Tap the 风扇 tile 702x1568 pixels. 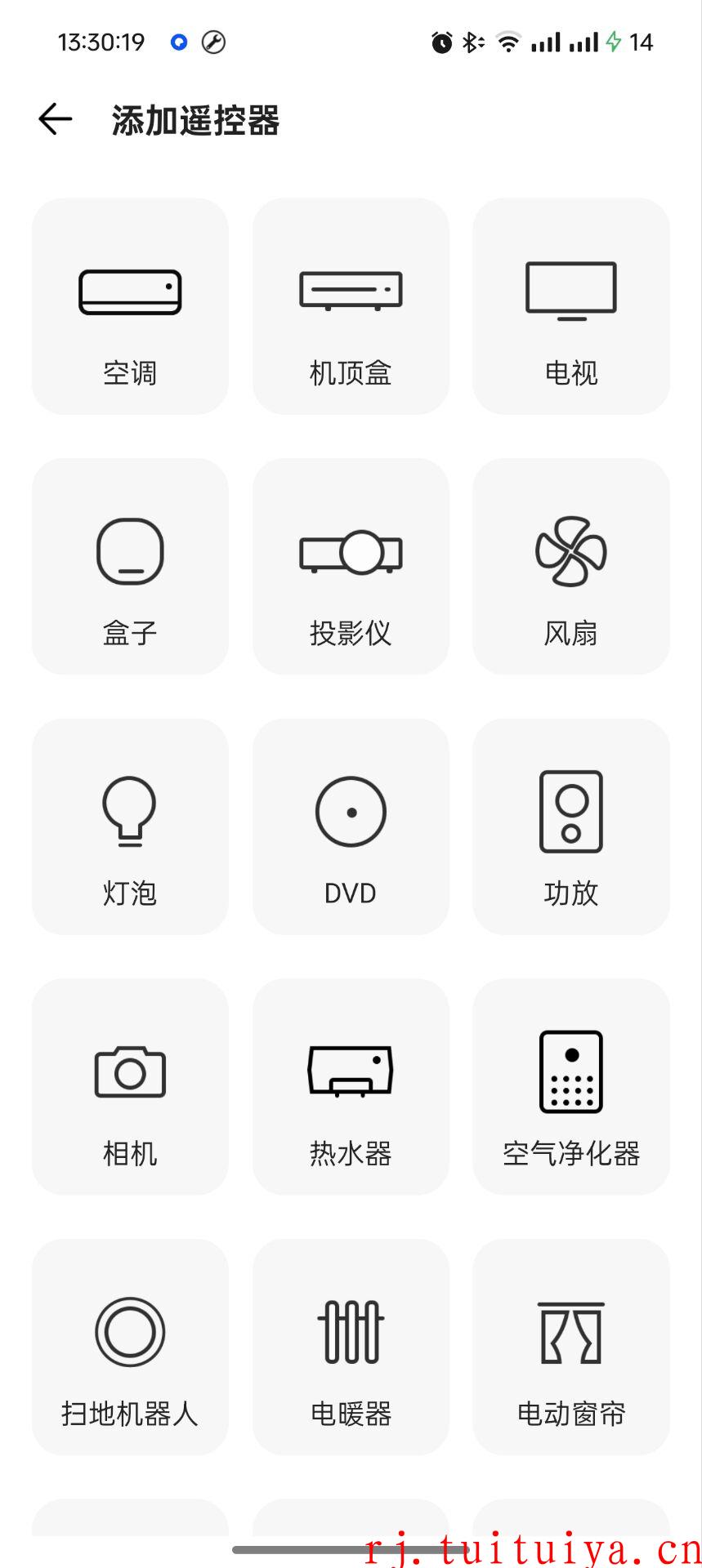pos(571,566)
